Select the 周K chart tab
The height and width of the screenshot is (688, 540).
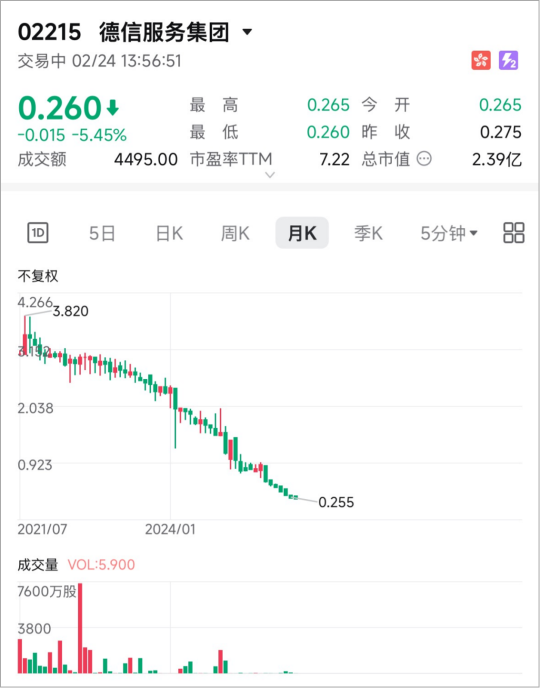point(235,233)
